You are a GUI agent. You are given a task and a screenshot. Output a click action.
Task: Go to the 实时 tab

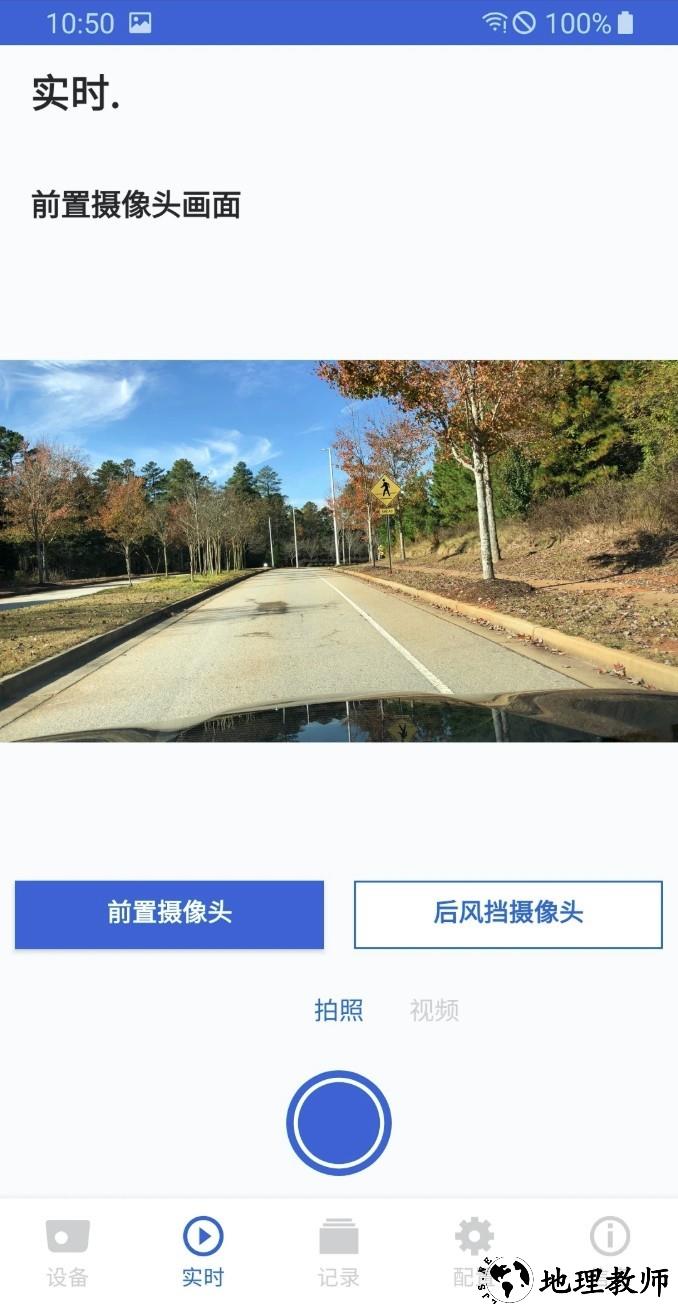coord(203,1252)
